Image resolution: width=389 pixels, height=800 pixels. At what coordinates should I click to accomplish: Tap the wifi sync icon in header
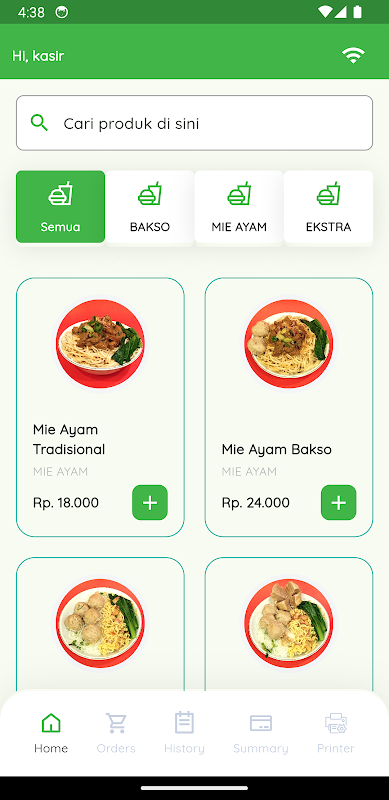point(353,56)
